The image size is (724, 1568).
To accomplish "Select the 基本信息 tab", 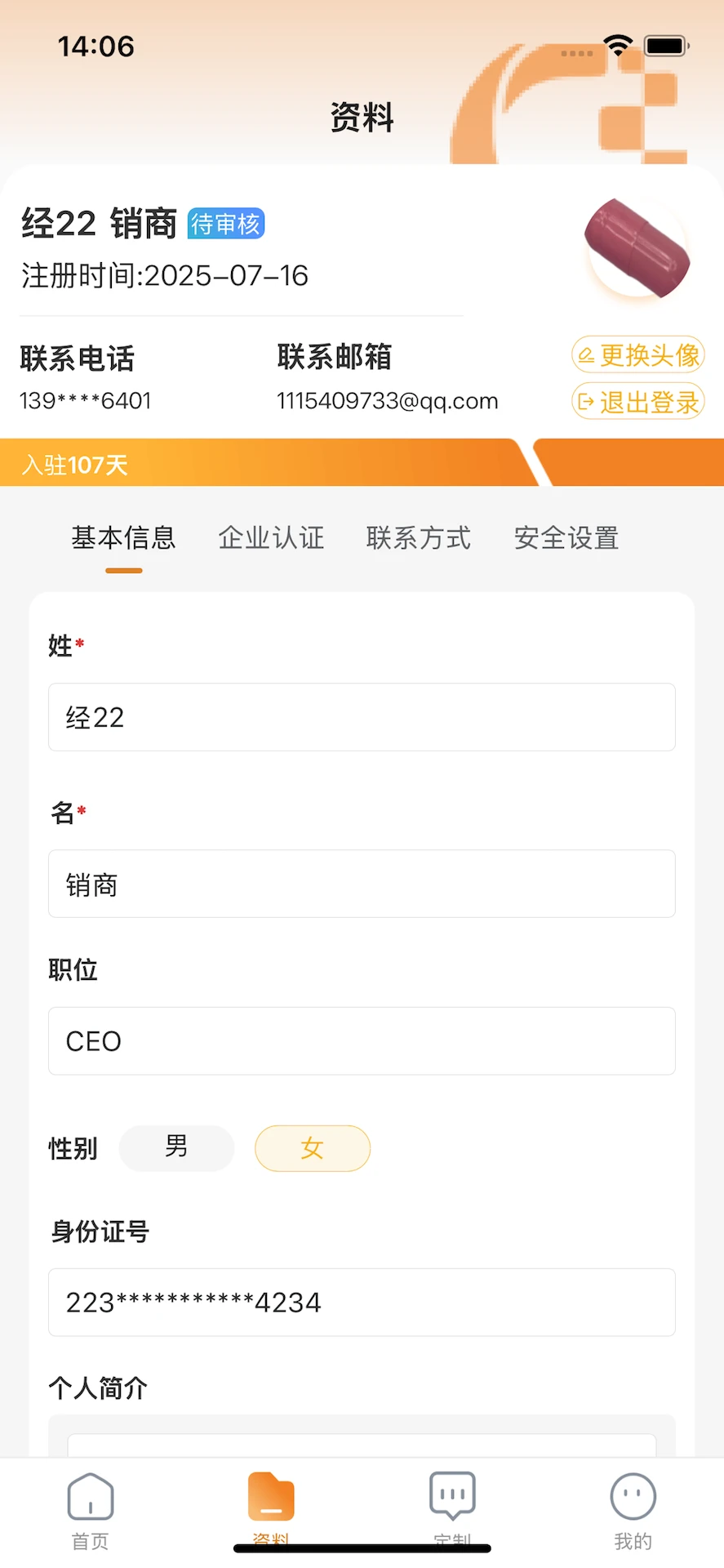I will tap(123, 538).
